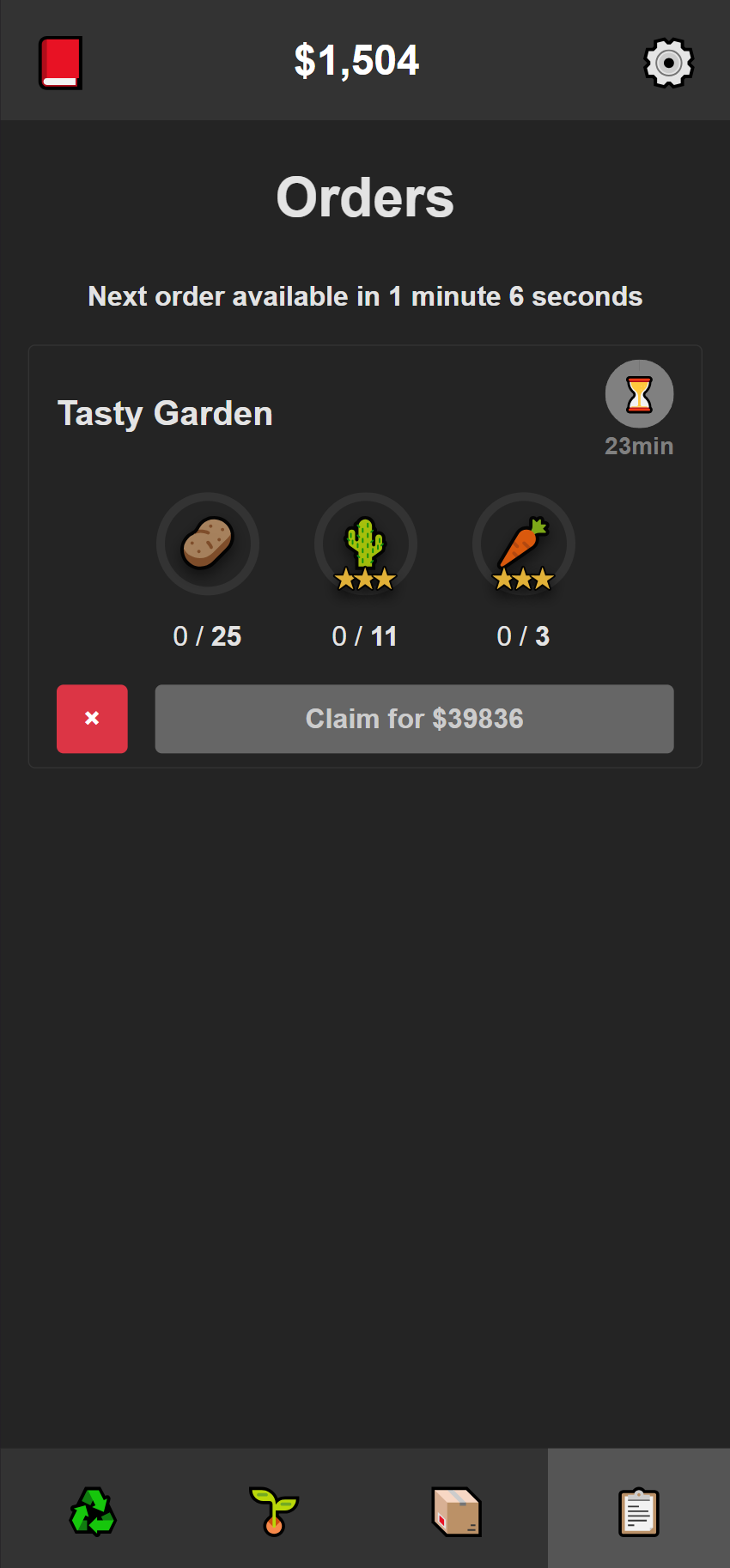Viewport: 730px width, 1568px height.
Task: Select the clipboard orders tab
Action: pos(638,1511)
